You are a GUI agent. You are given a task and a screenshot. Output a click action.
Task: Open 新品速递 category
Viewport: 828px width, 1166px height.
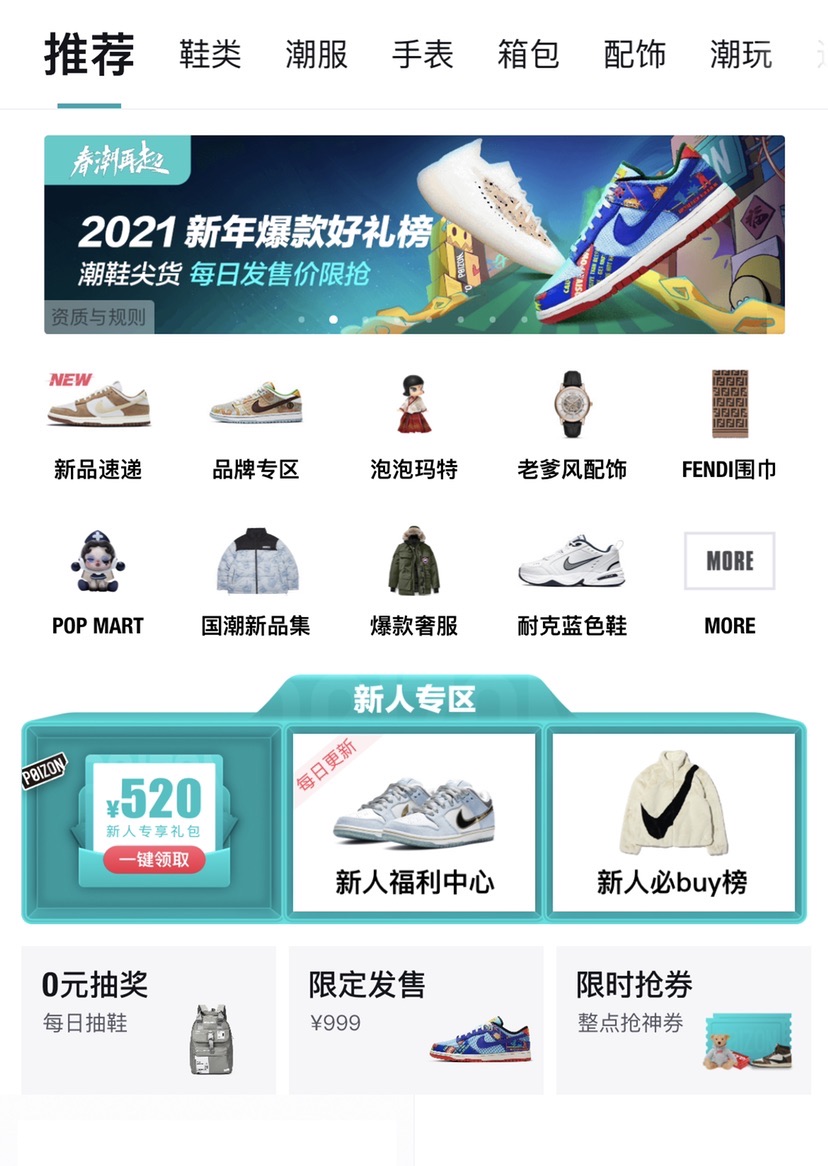pyautogui.click(x=98, y=424)
